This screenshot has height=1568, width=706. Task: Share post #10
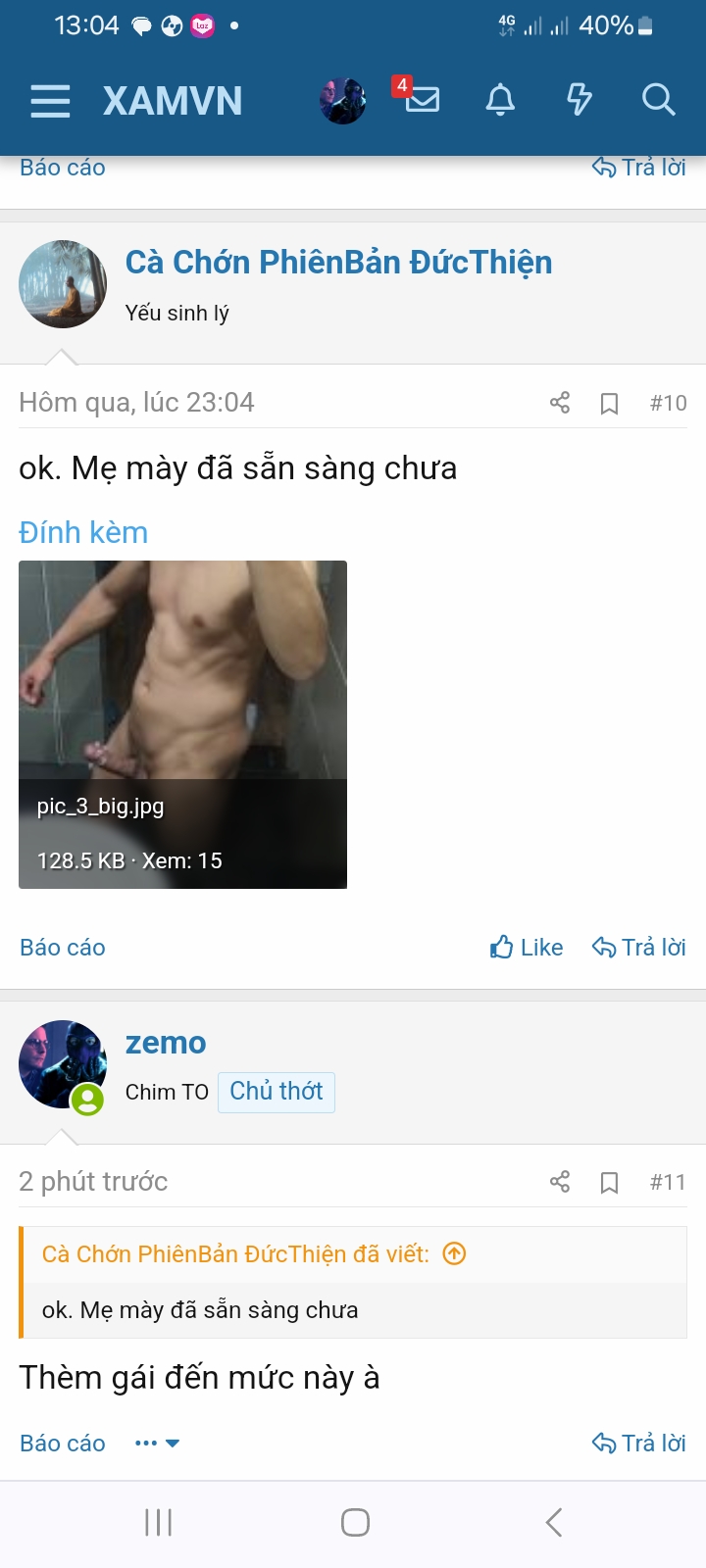click(x=560, y=403)
